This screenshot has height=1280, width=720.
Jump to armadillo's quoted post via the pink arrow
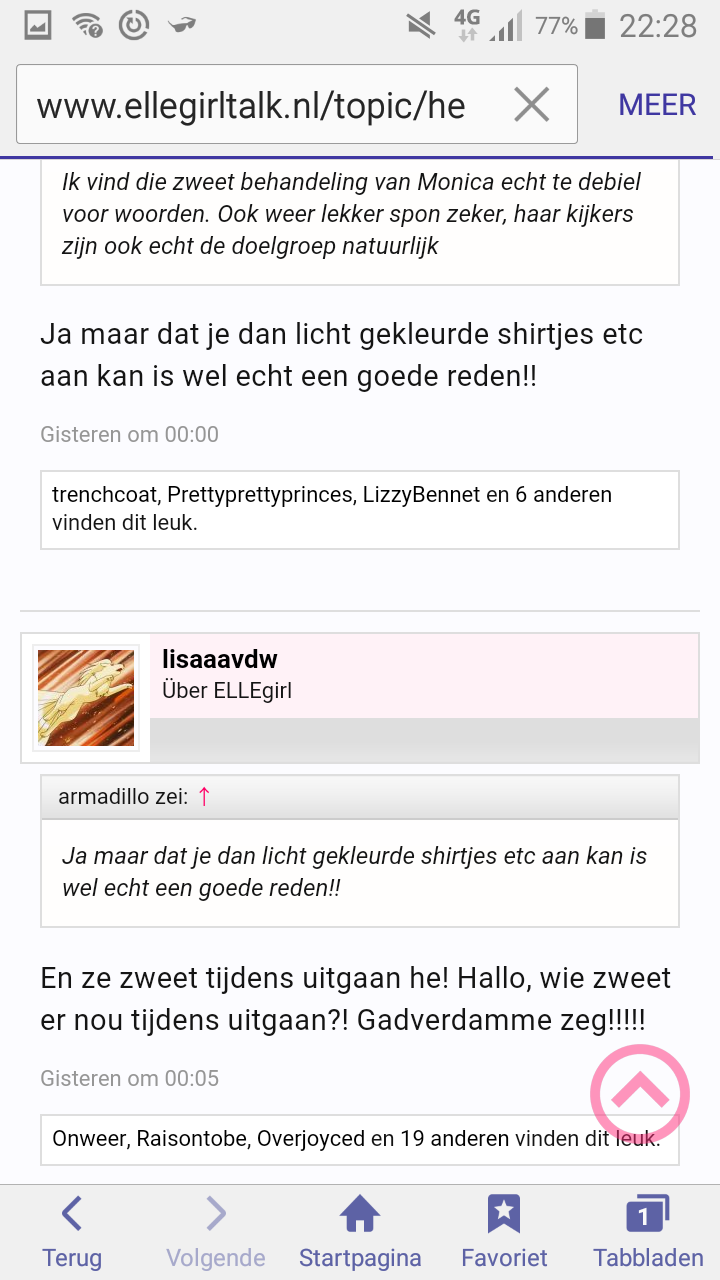click(x=204, y=796)
